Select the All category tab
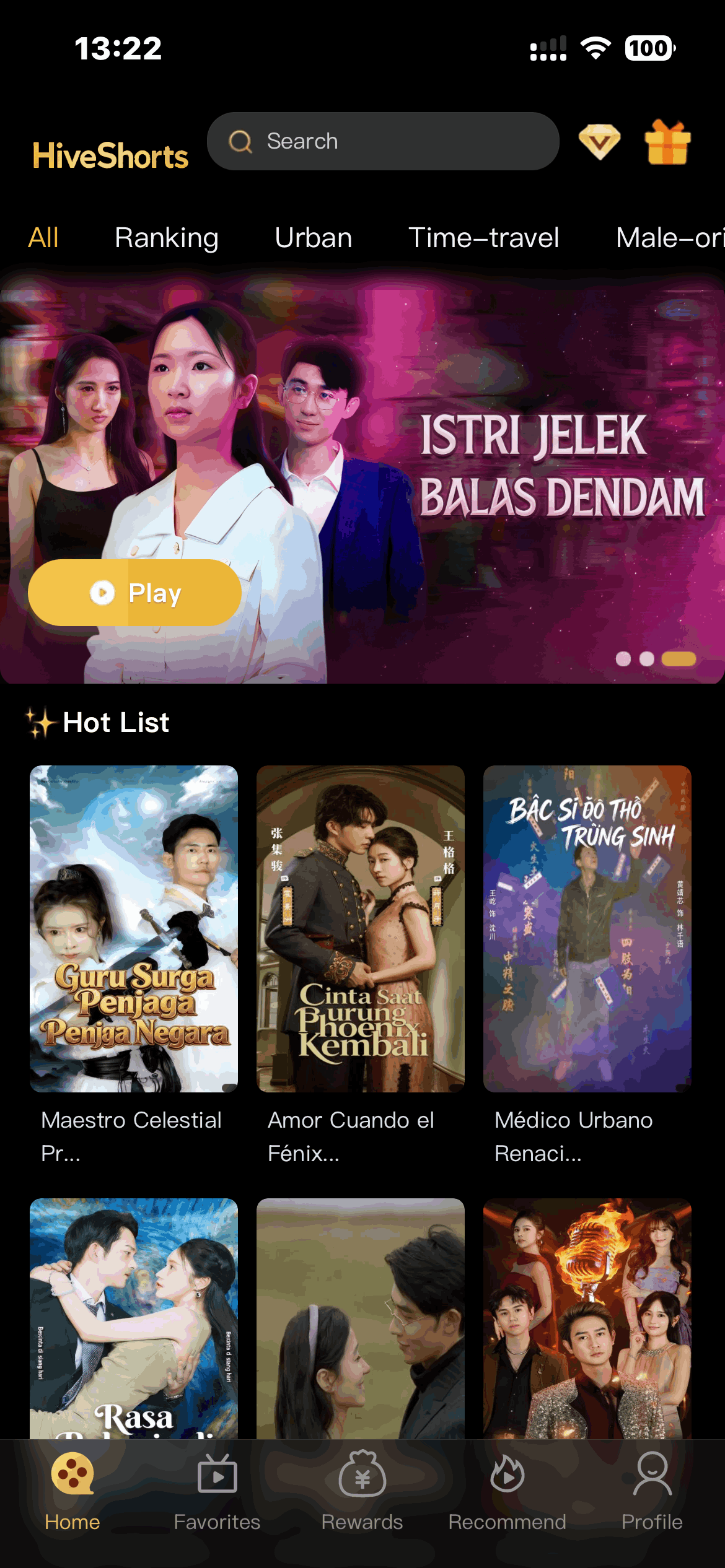This screenshot has width=725, height=1568. point(43,237)
